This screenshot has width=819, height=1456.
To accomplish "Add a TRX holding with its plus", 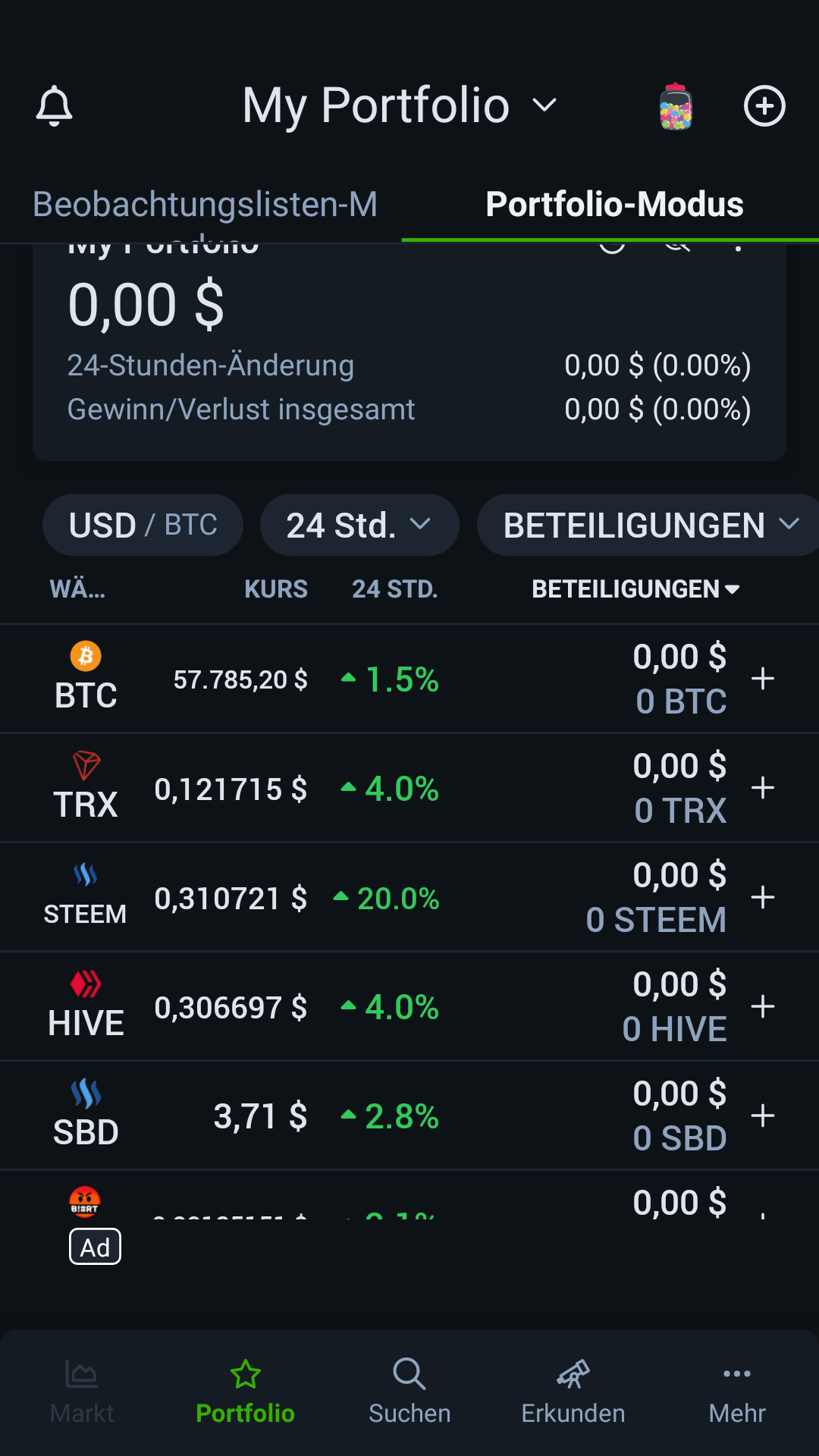I will click(x=762, y=788).
